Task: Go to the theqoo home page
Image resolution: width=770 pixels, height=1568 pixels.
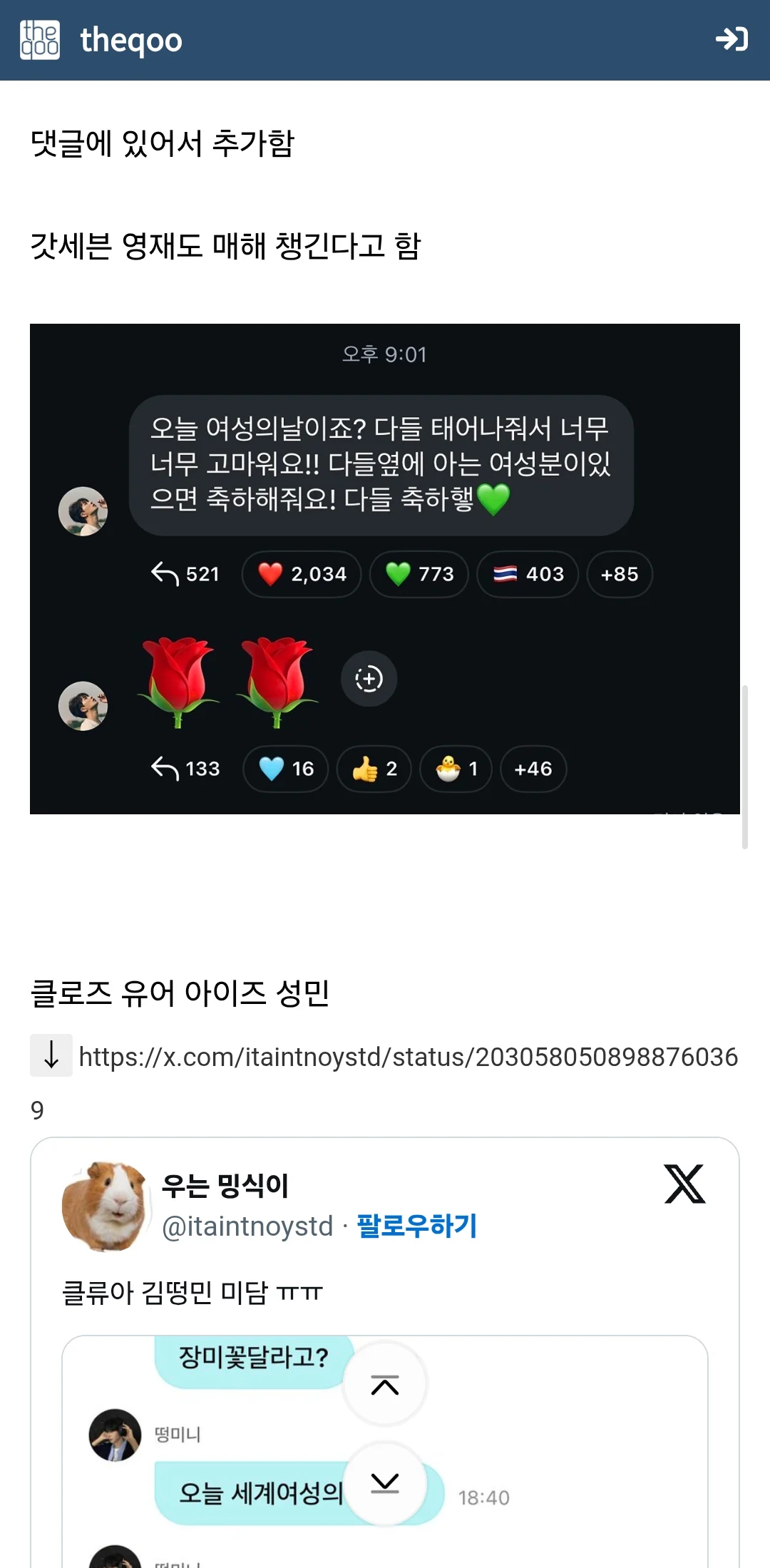Action: coord(101,40)
